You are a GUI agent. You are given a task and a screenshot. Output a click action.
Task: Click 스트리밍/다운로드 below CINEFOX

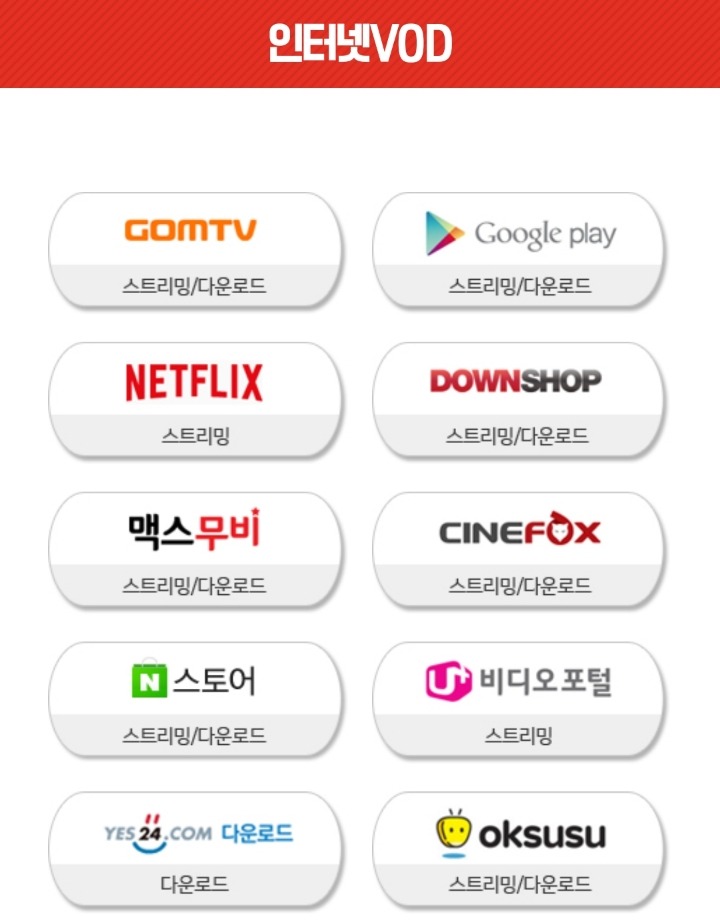pos(520,584)
